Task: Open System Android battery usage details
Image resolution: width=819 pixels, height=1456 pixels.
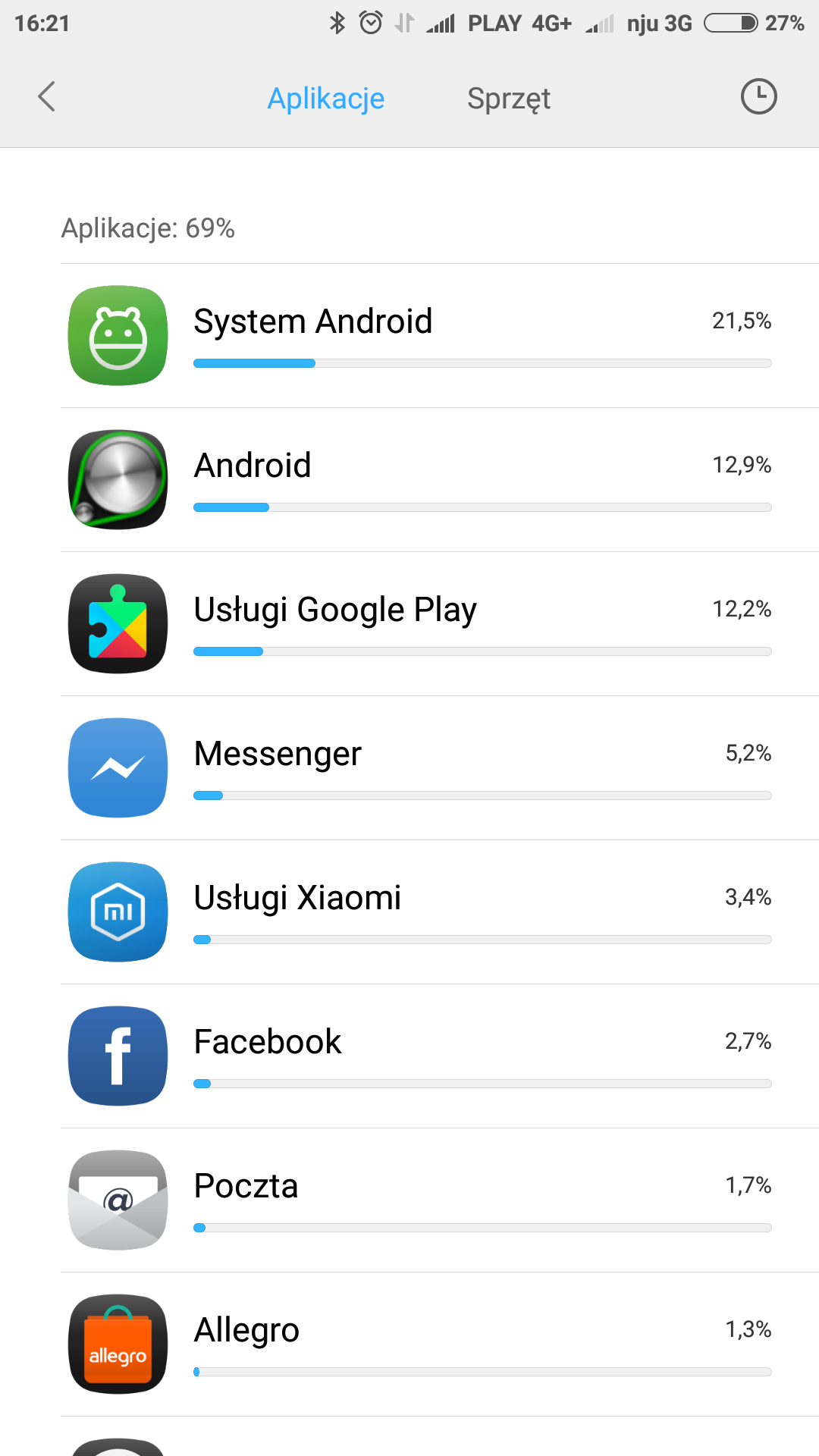Action: [440, 336]
